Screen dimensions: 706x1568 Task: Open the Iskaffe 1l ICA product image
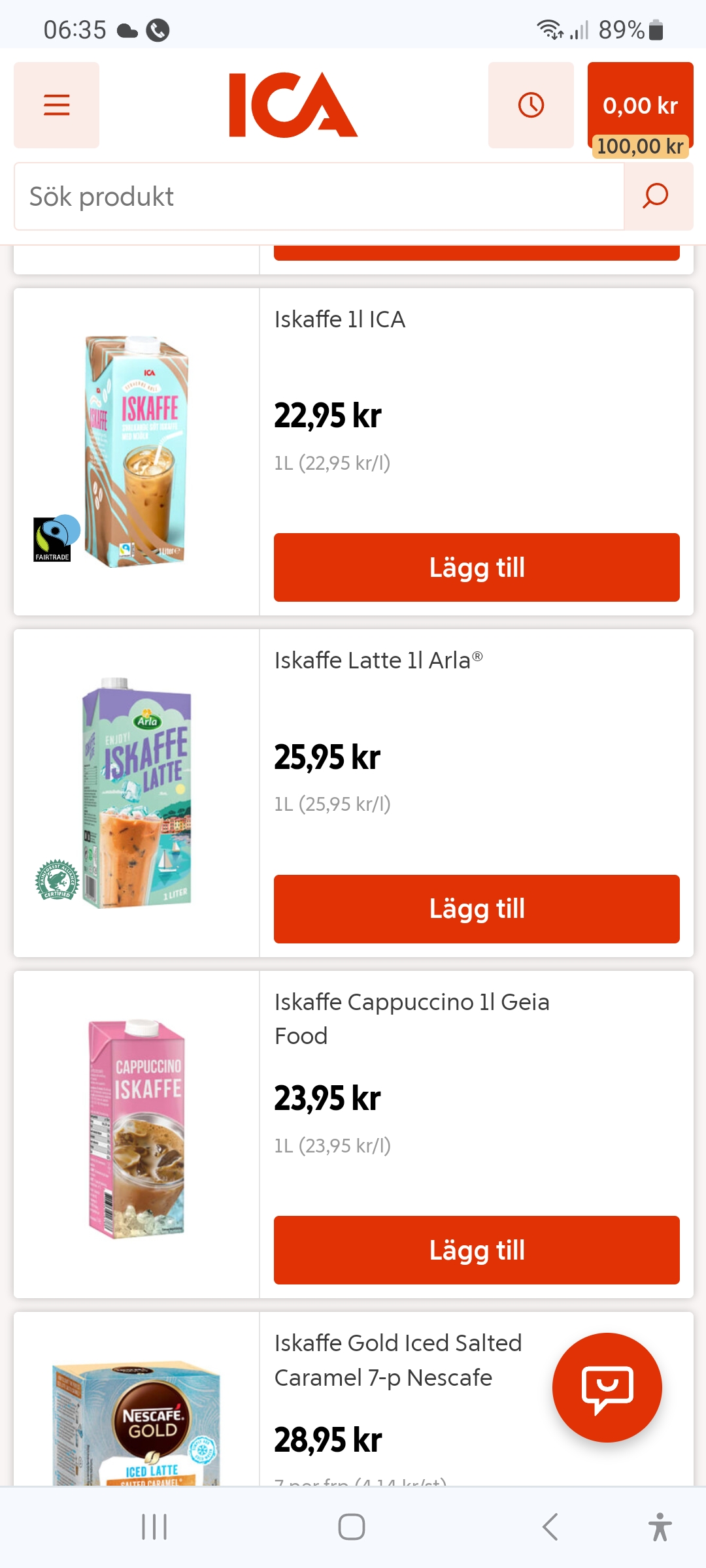click(137, 451)
